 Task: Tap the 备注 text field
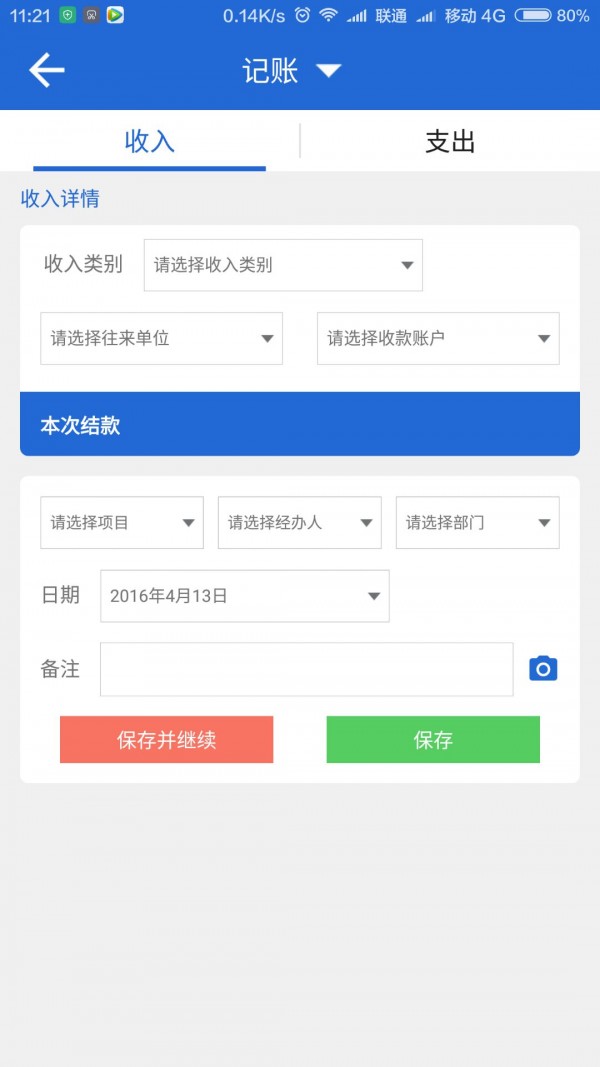[307, 670]
